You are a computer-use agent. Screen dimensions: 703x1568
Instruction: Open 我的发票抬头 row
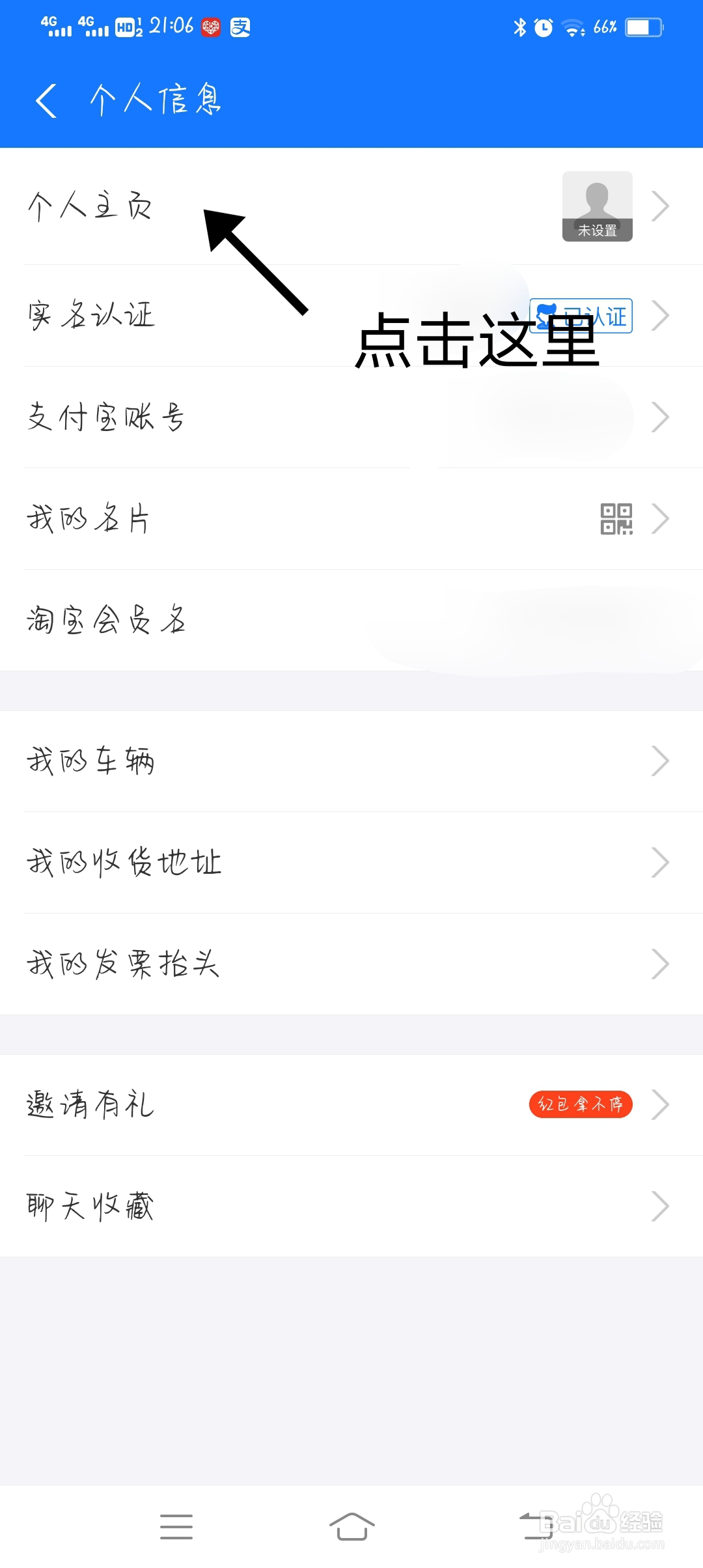click(351, 964)
